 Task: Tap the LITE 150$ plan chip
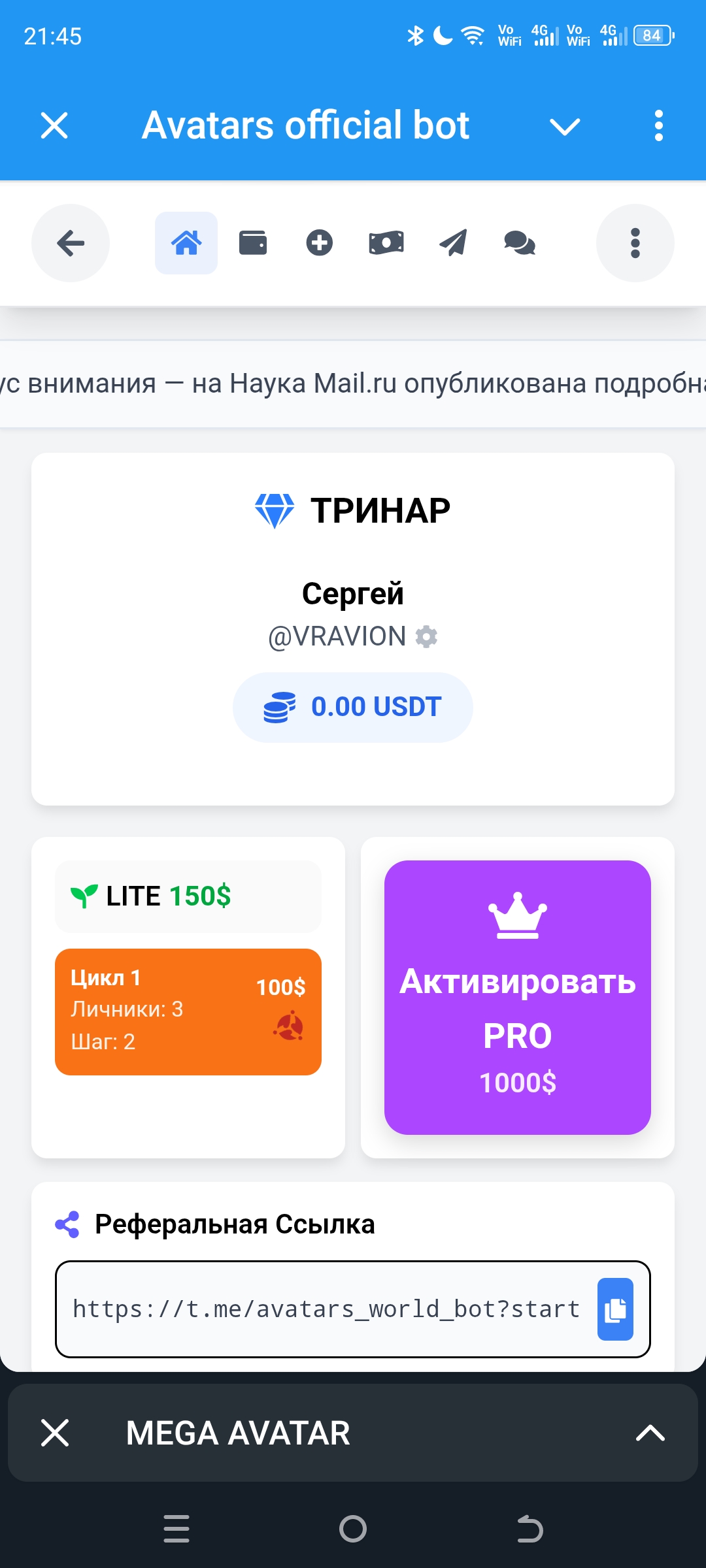pos(188,896)
